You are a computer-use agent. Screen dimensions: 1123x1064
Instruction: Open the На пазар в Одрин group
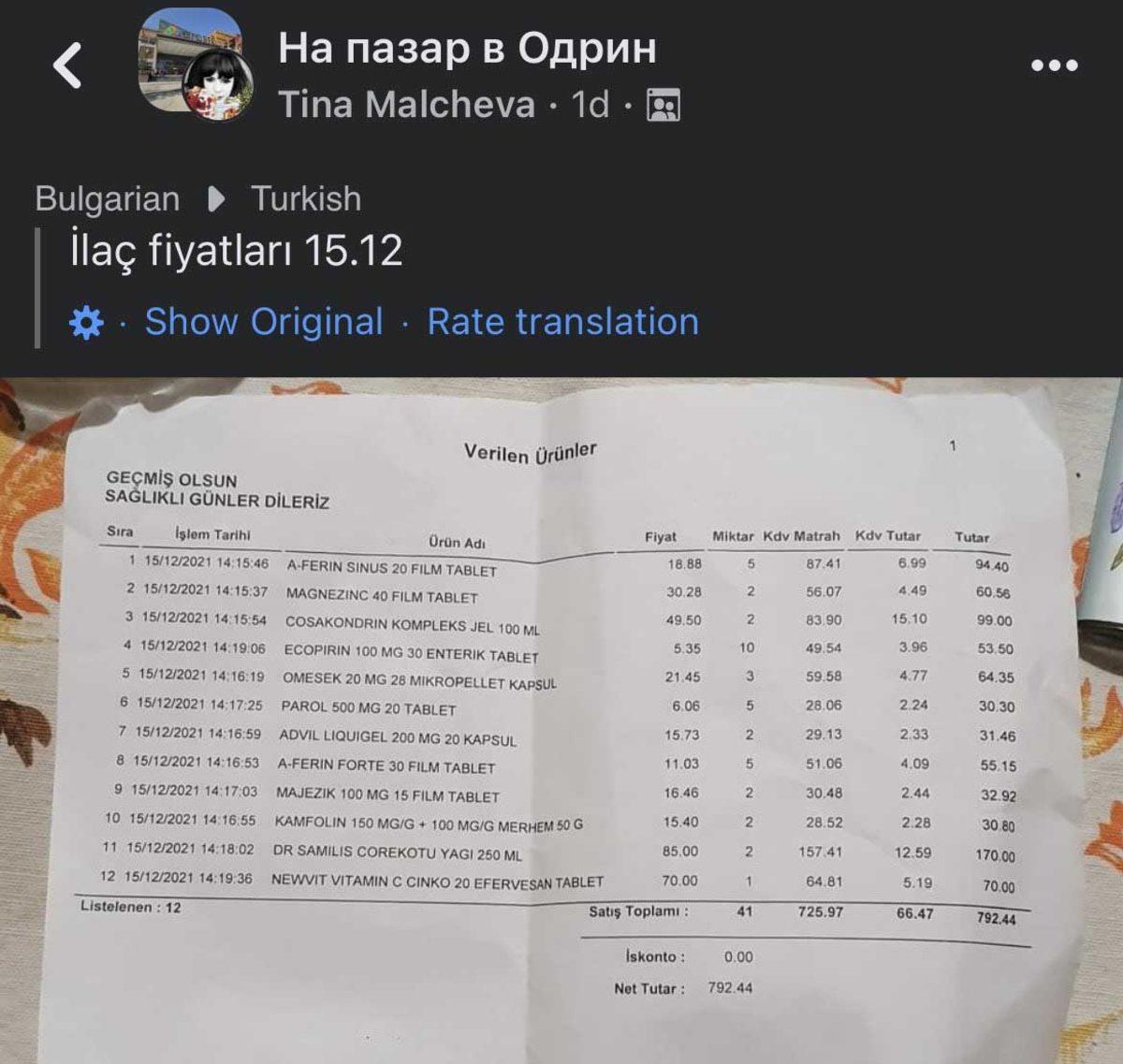(x=467, y=48)
